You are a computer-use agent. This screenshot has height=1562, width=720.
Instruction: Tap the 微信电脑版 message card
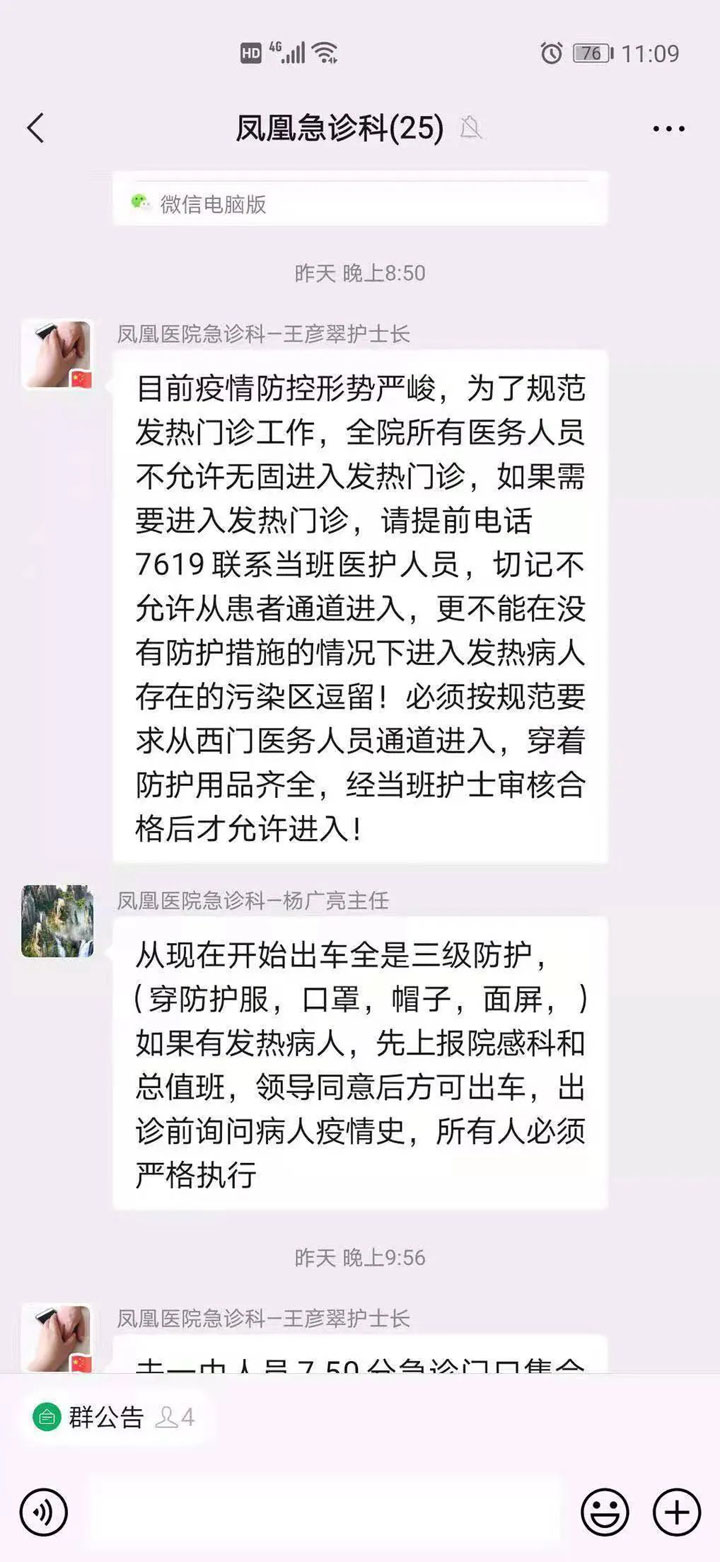click(360, 204)
